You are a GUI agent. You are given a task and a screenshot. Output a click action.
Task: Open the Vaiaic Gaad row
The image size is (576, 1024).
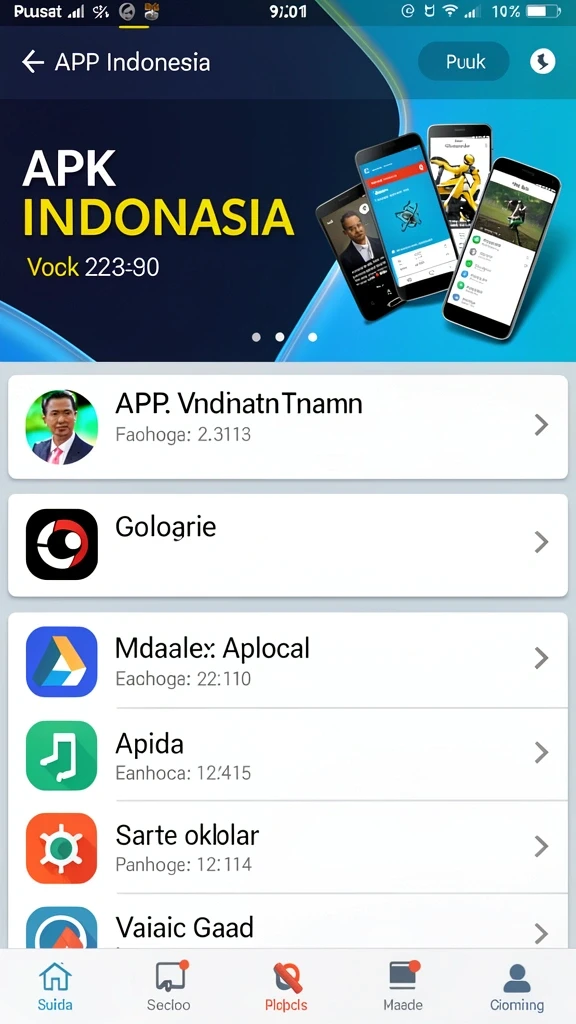[288, 921]
